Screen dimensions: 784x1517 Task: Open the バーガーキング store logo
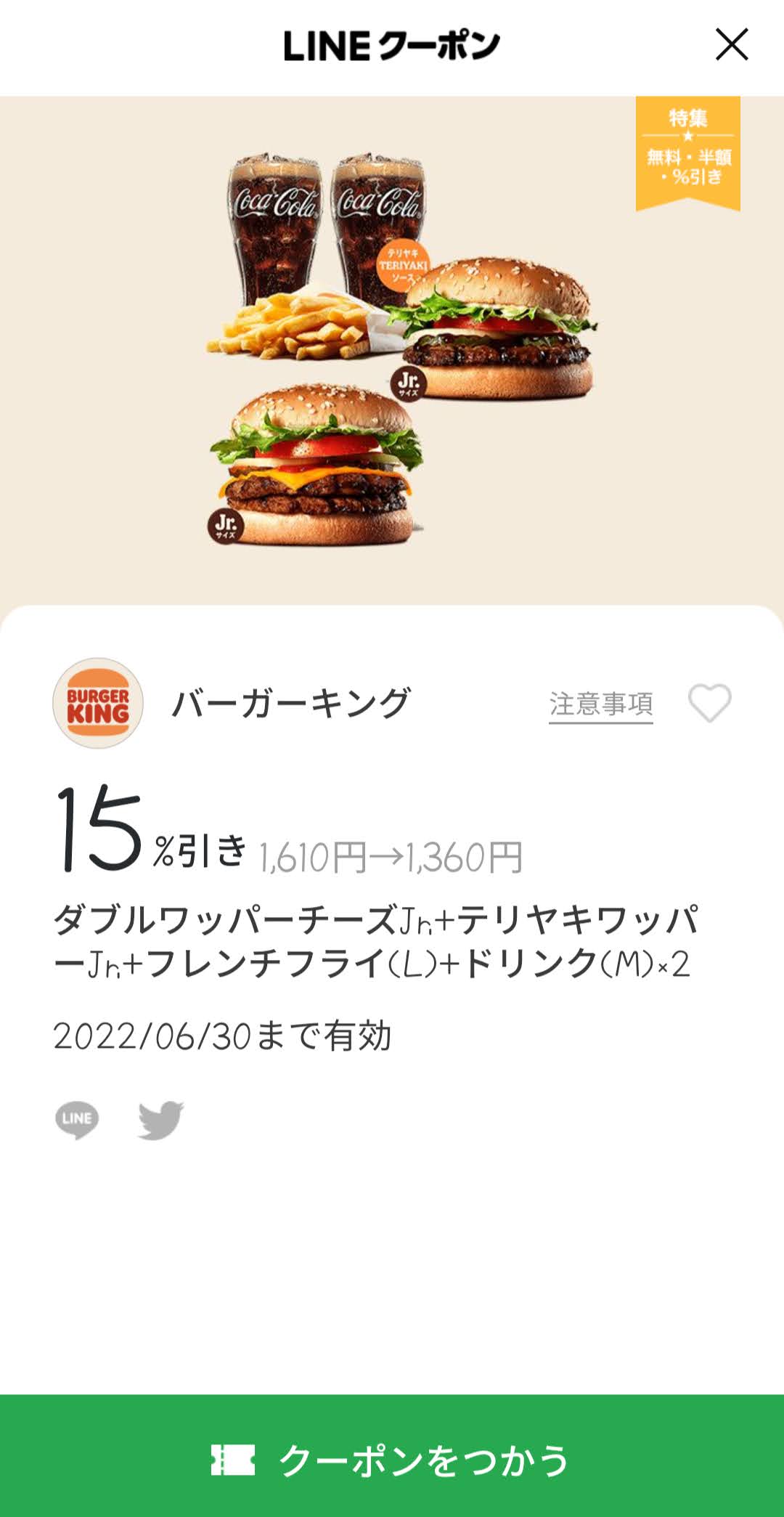coord(98,703)
